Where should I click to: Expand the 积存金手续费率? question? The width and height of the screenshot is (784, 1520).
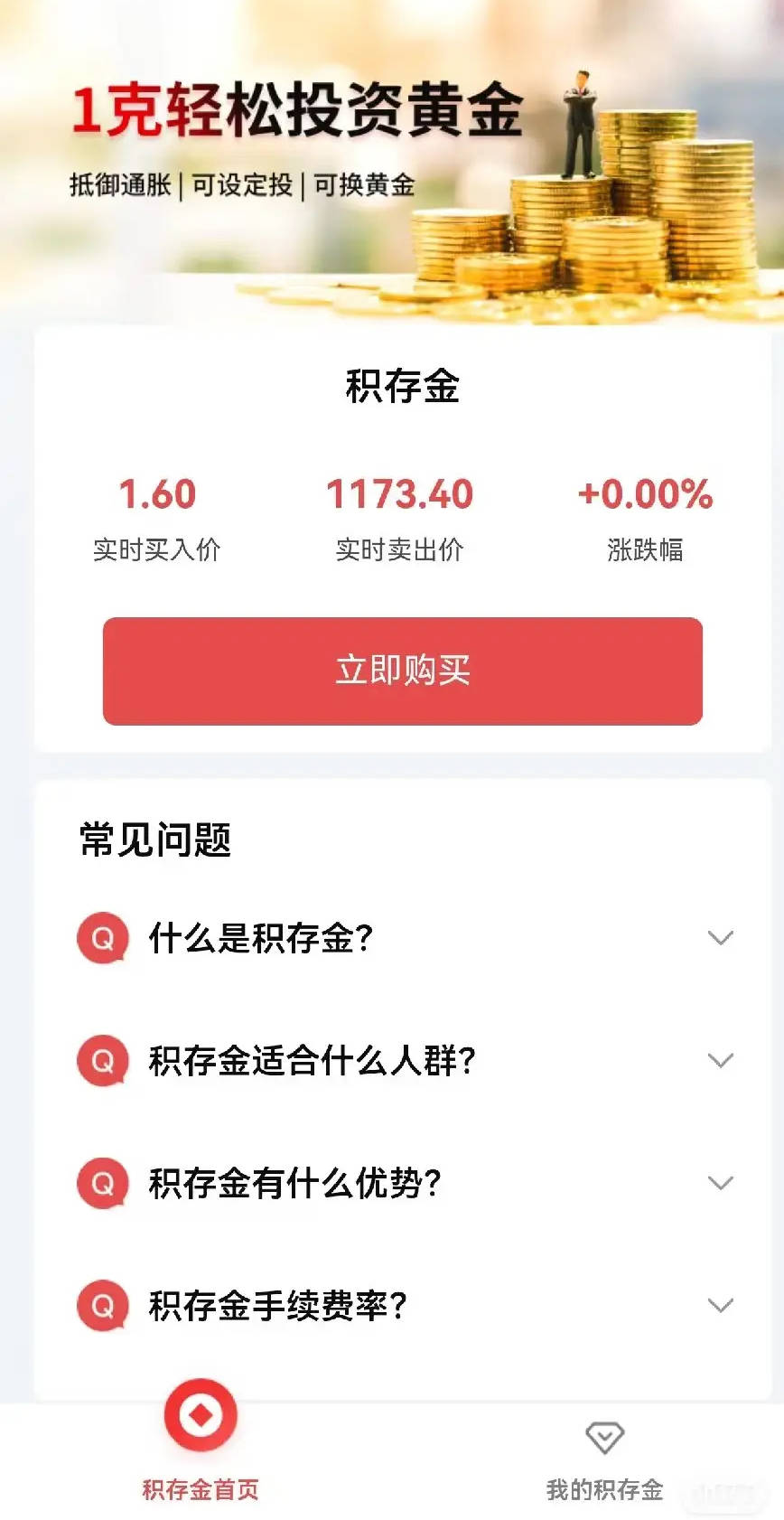coord(719,1305)
